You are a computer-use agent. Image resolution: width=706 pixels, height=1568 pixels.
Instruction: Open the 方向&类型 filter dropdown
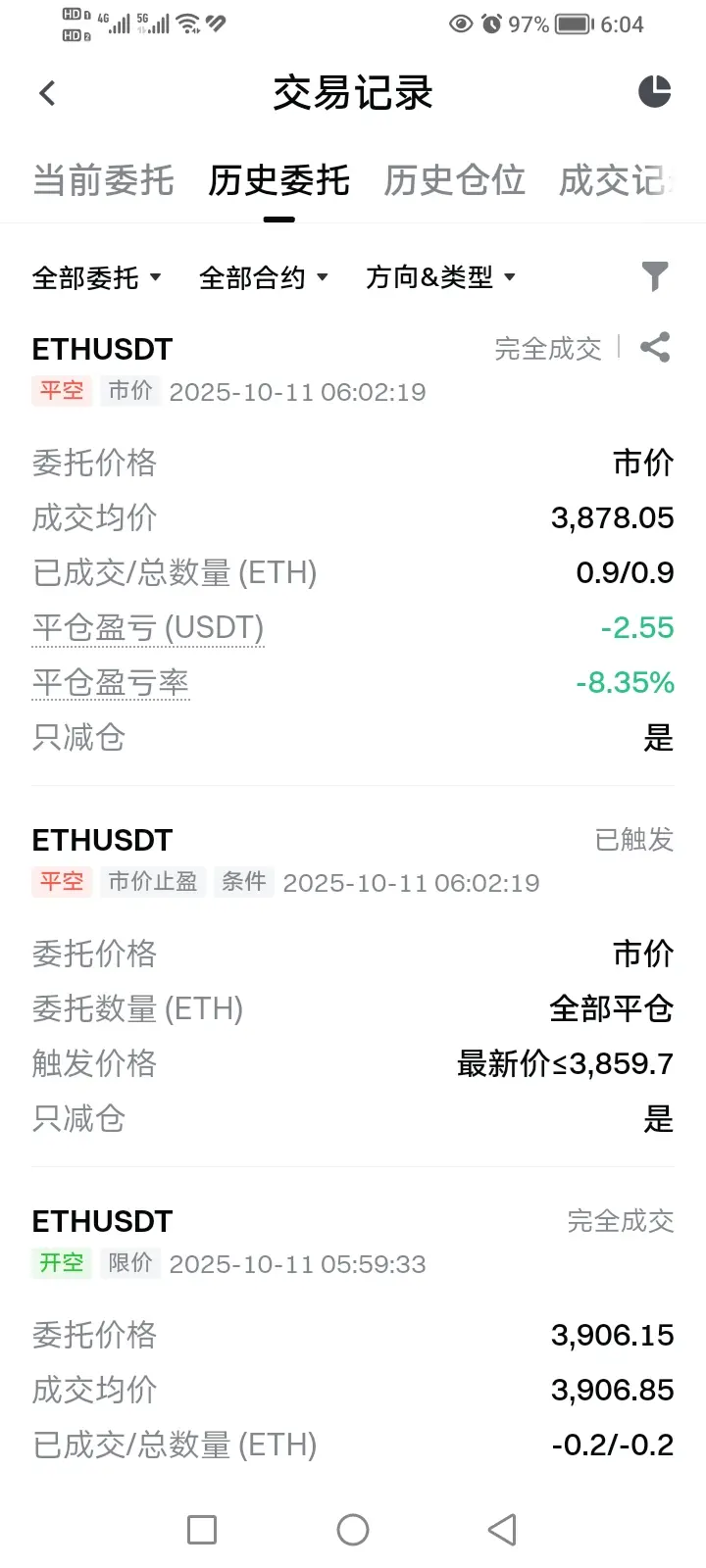pyautogui.click(x=440, y=277)
